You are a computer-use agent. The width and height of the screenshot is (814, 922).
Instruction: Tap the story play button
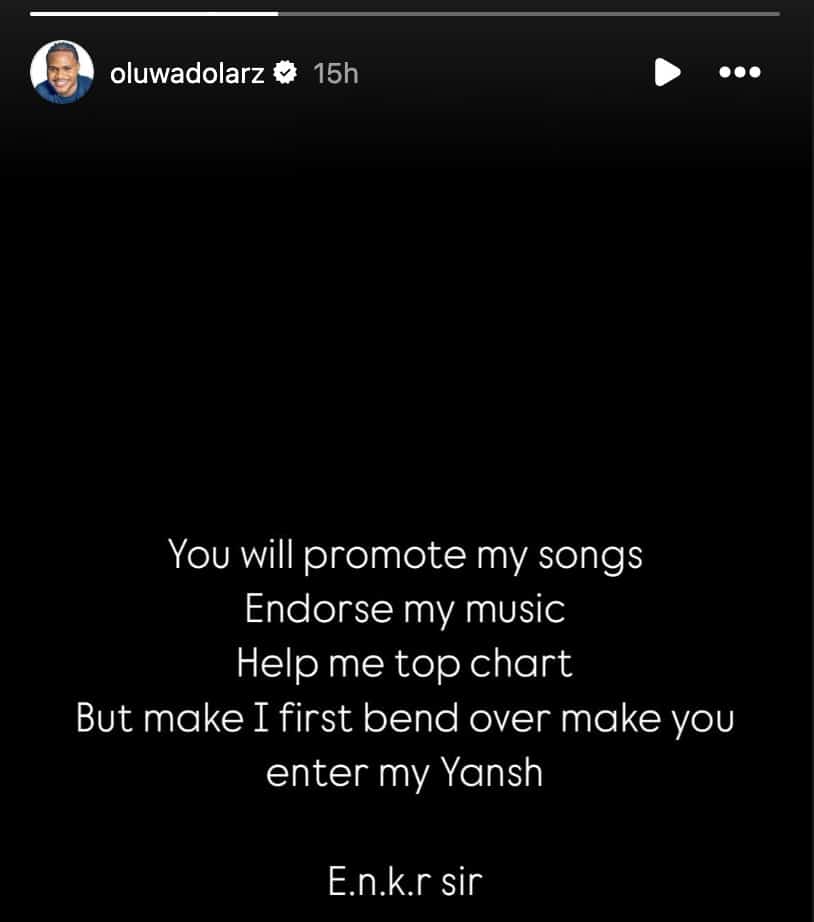pyautogui.click(x=667, y=72)
